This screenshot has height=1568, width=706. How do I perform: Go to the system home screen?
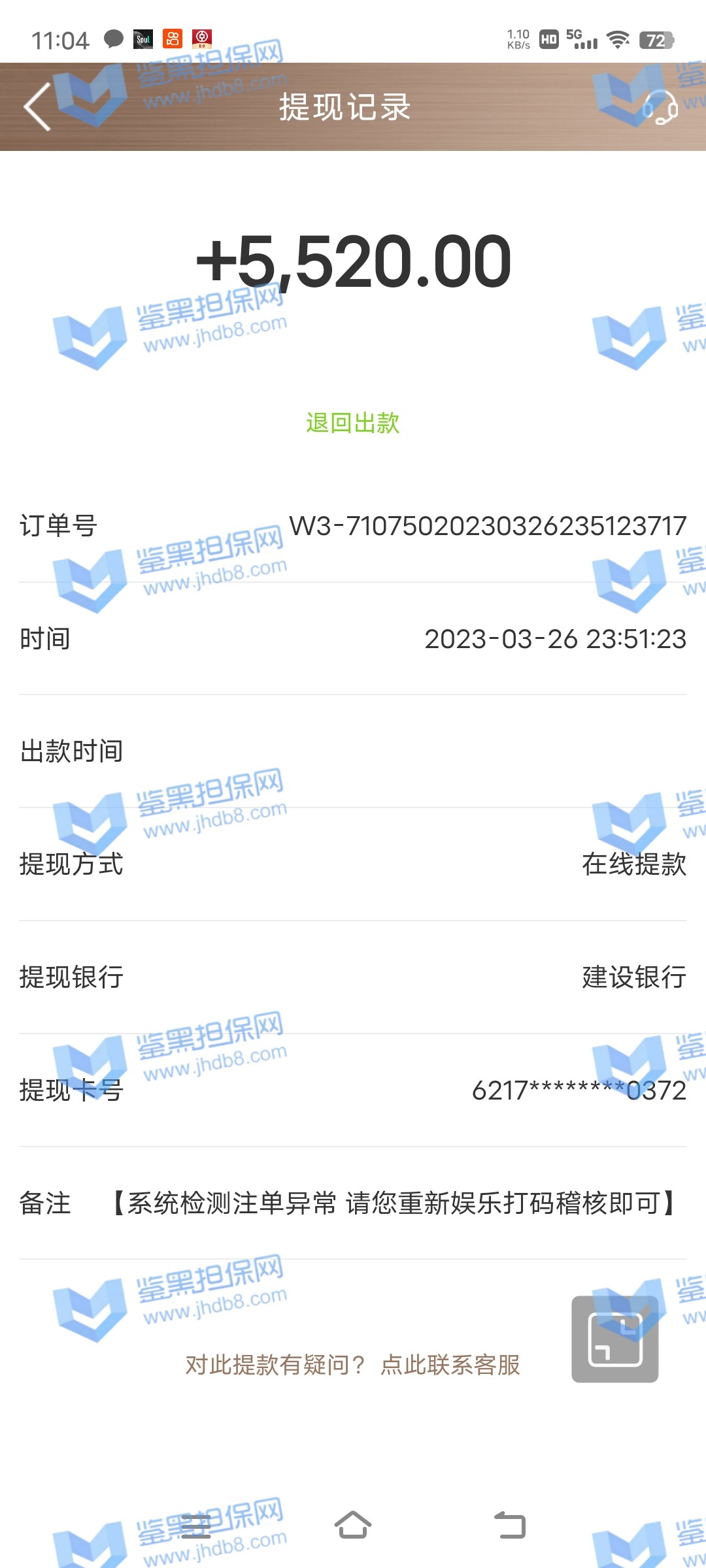pos(353,1526)
